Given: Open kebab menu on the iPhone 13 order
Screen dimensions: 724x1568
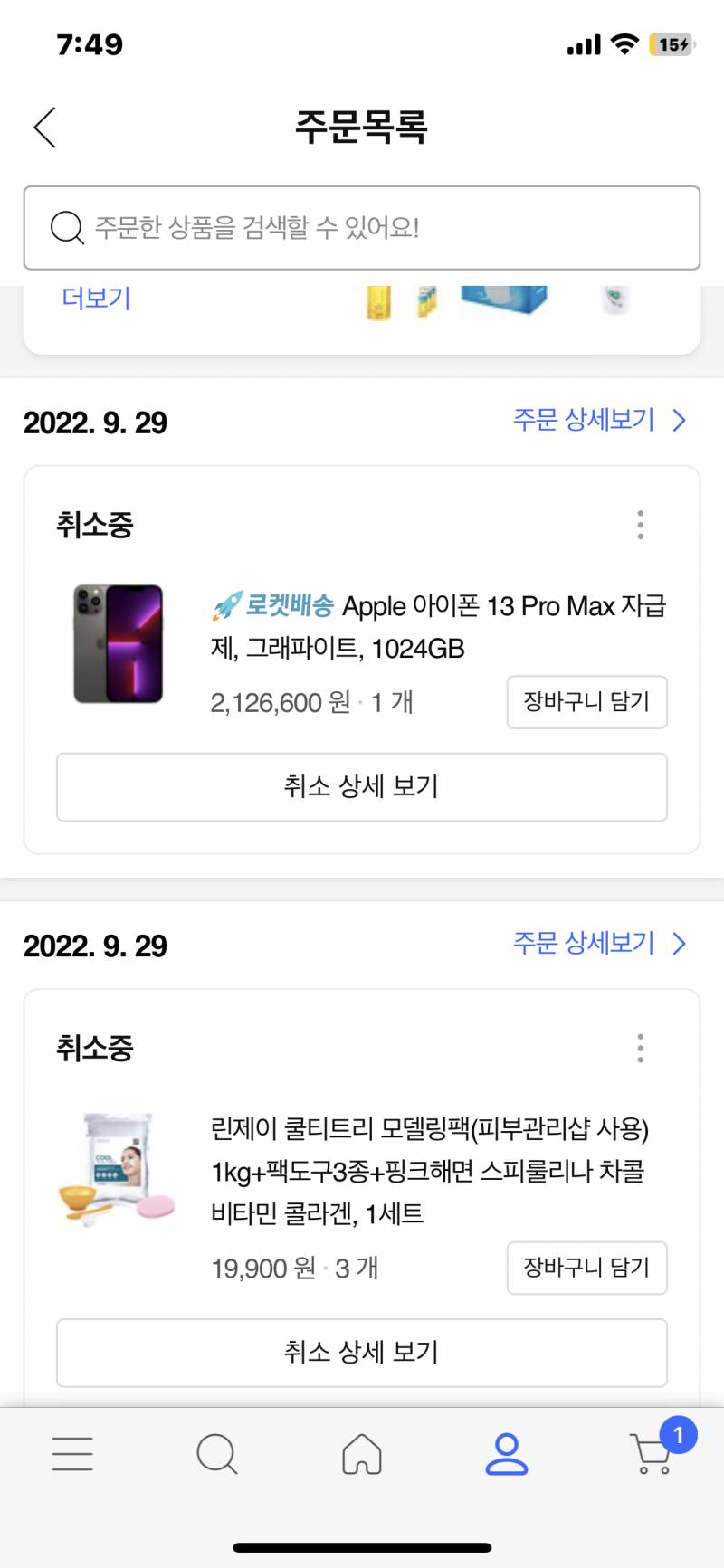Looking at the screenshot, I should click(x=641, y=524).
